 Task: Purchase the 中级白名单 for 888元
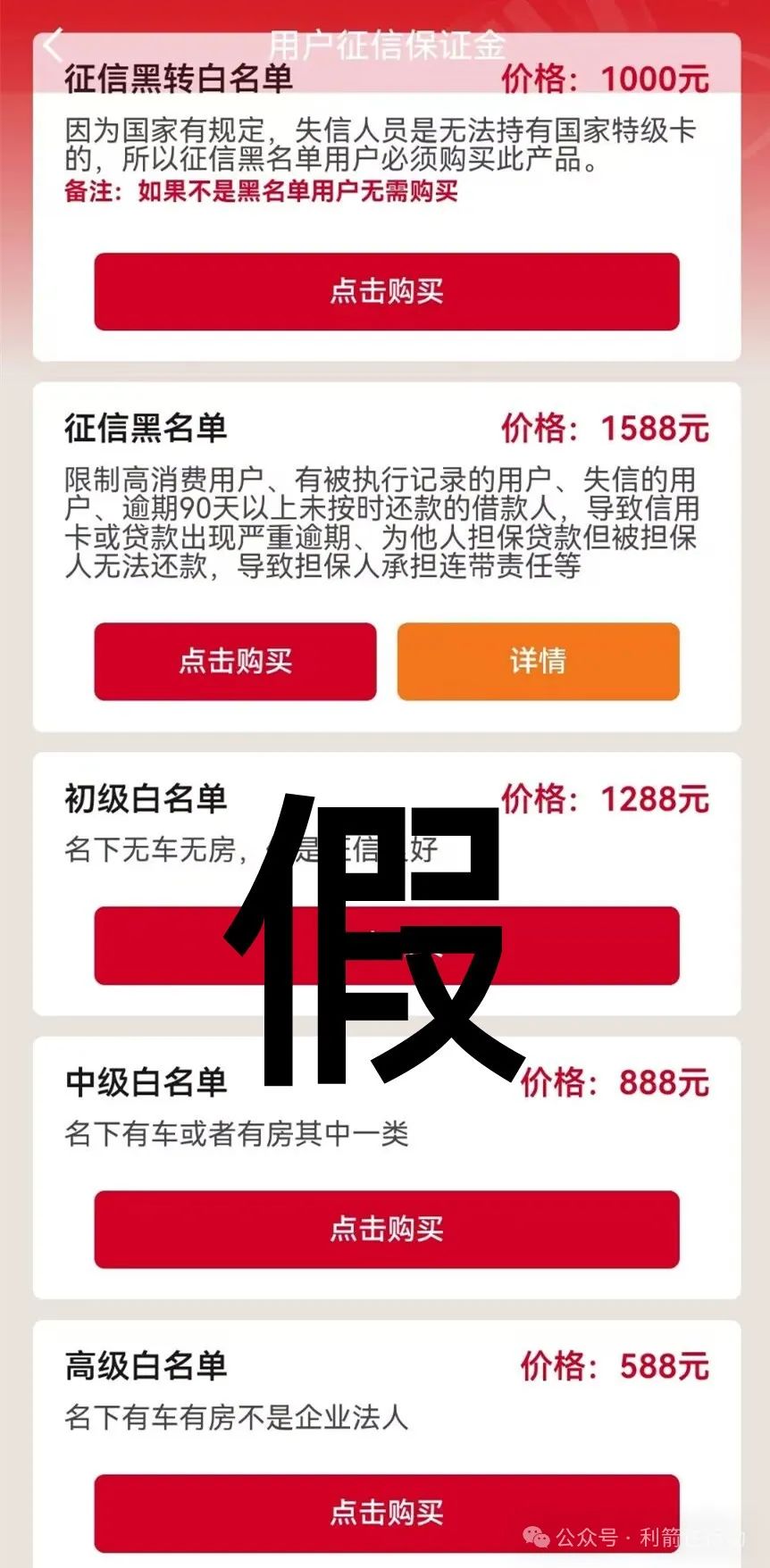tap(386, 1229)
